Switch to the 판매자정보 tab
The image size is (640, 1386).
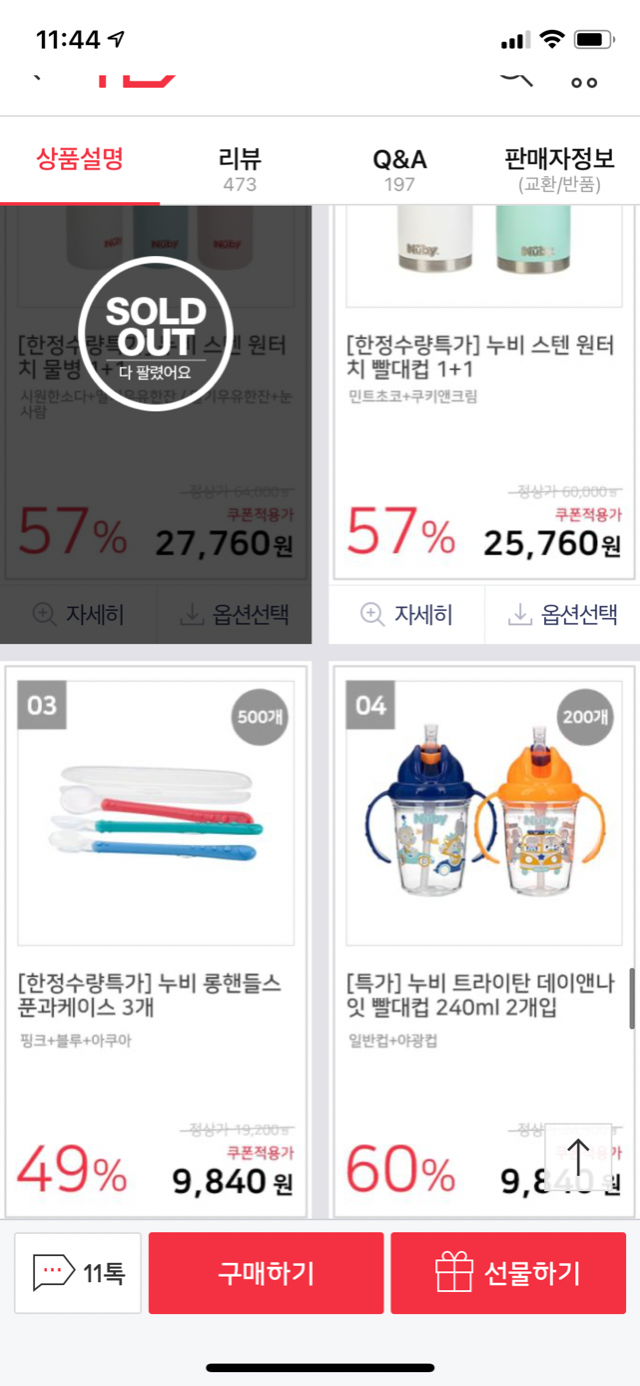(x=559, y=167)
